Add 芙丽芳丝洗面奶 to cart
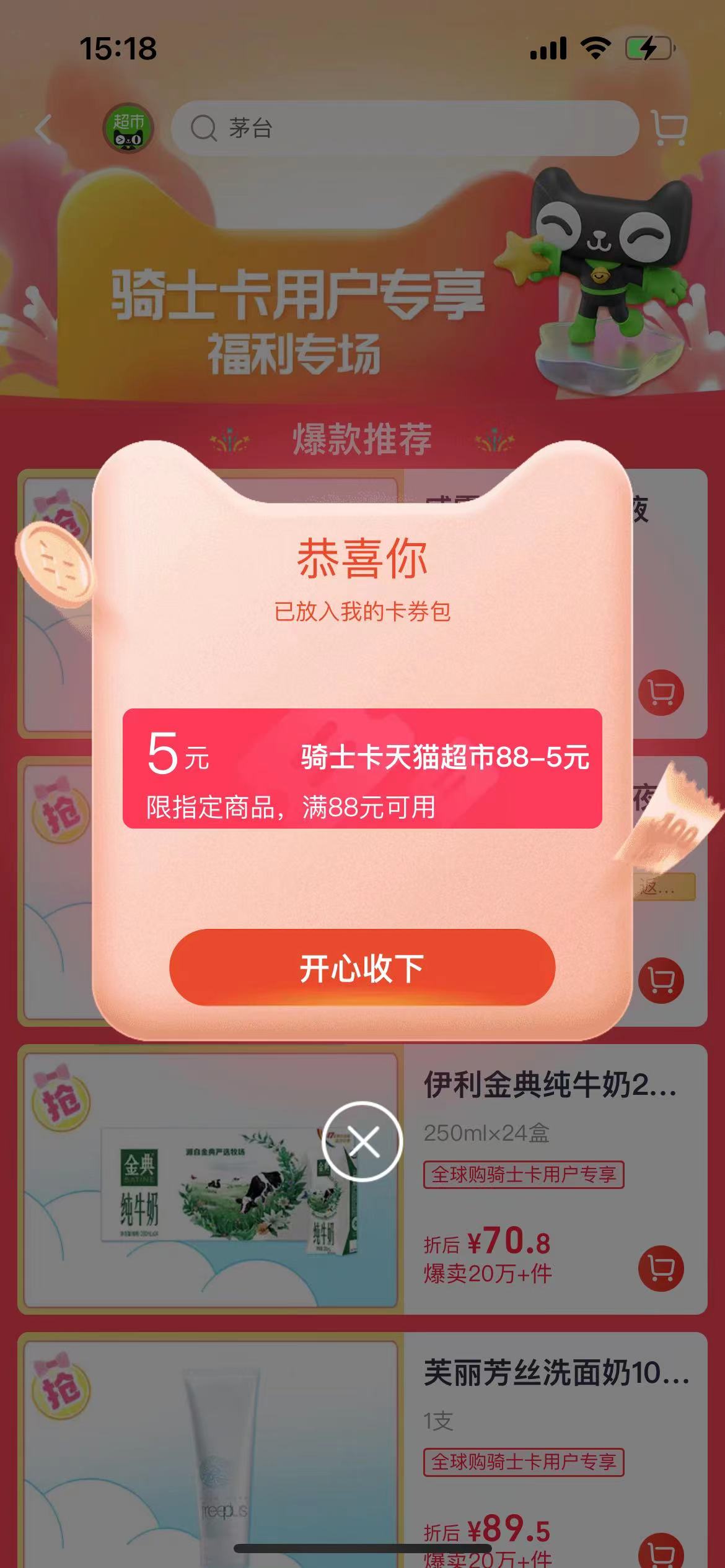This screenshot has width=725, height=1568. tap(661, 1552)
